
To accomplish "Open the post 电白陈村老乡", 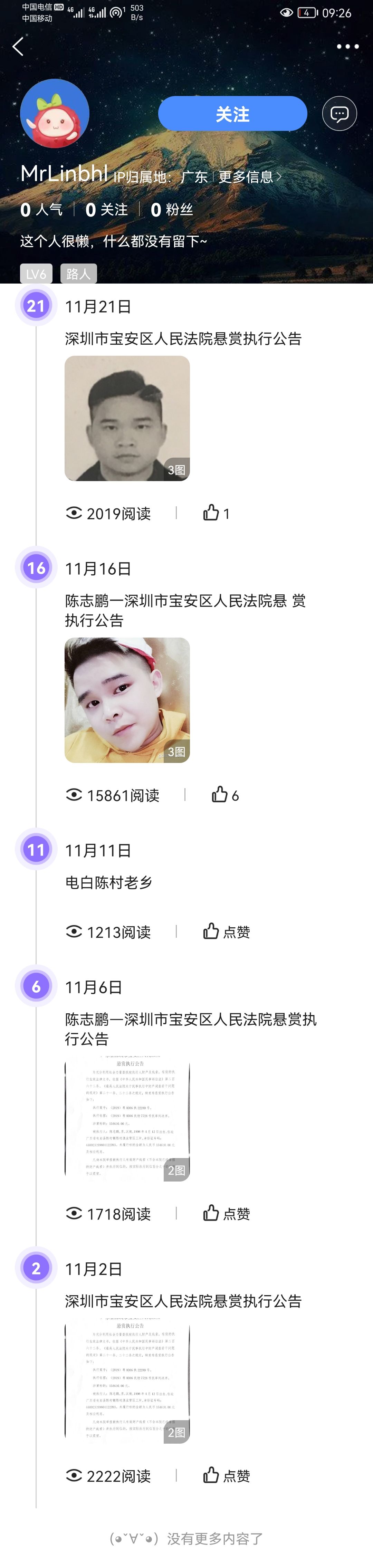I will pyautogui.click(x=109, y=882).
